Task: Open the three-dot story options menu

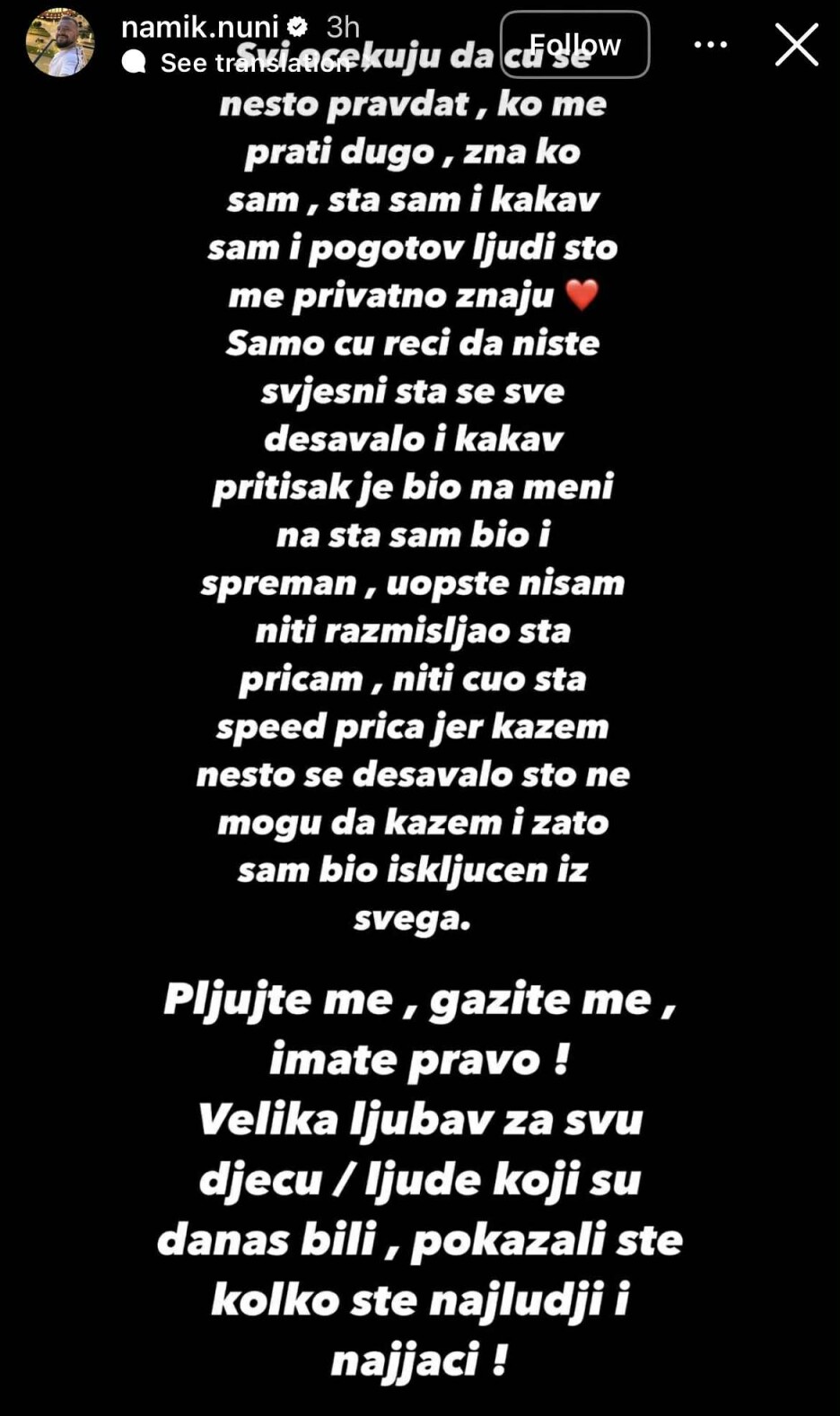Action: tap(711, 44)
